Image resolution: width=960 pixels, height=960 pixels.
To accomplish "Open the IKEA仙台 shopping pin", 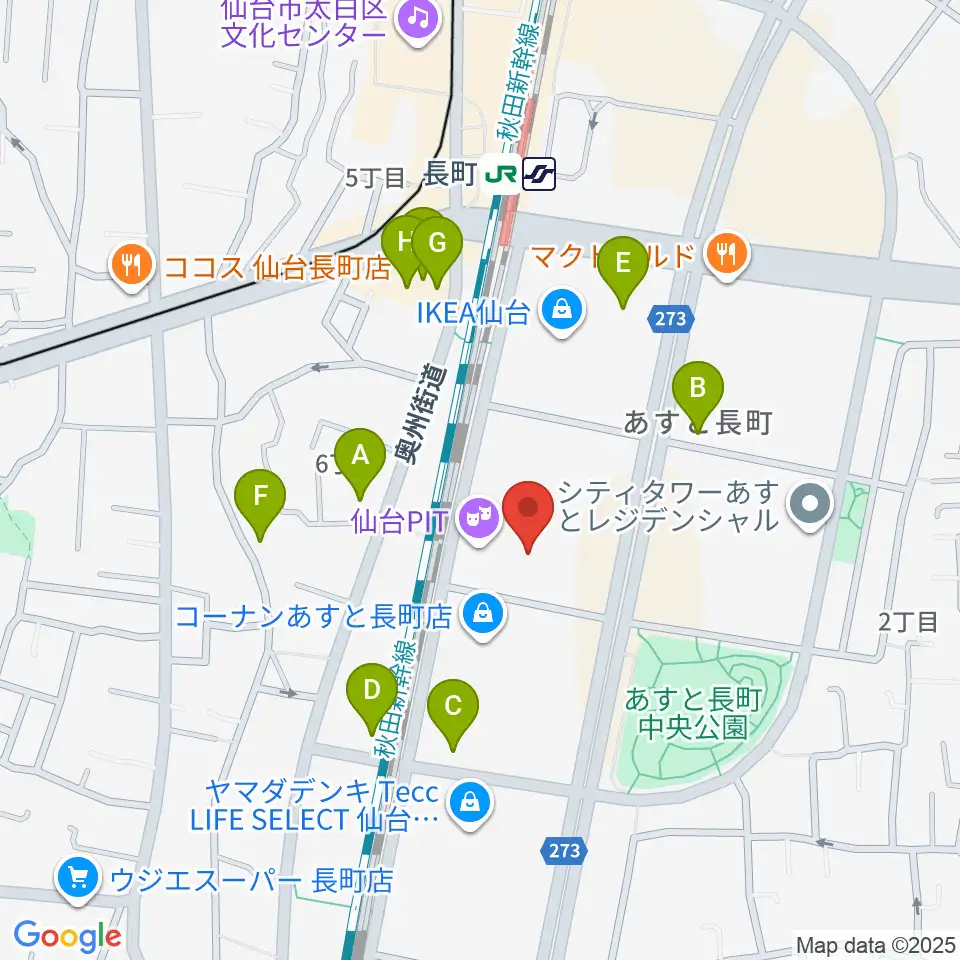I will tap(563, 309).
